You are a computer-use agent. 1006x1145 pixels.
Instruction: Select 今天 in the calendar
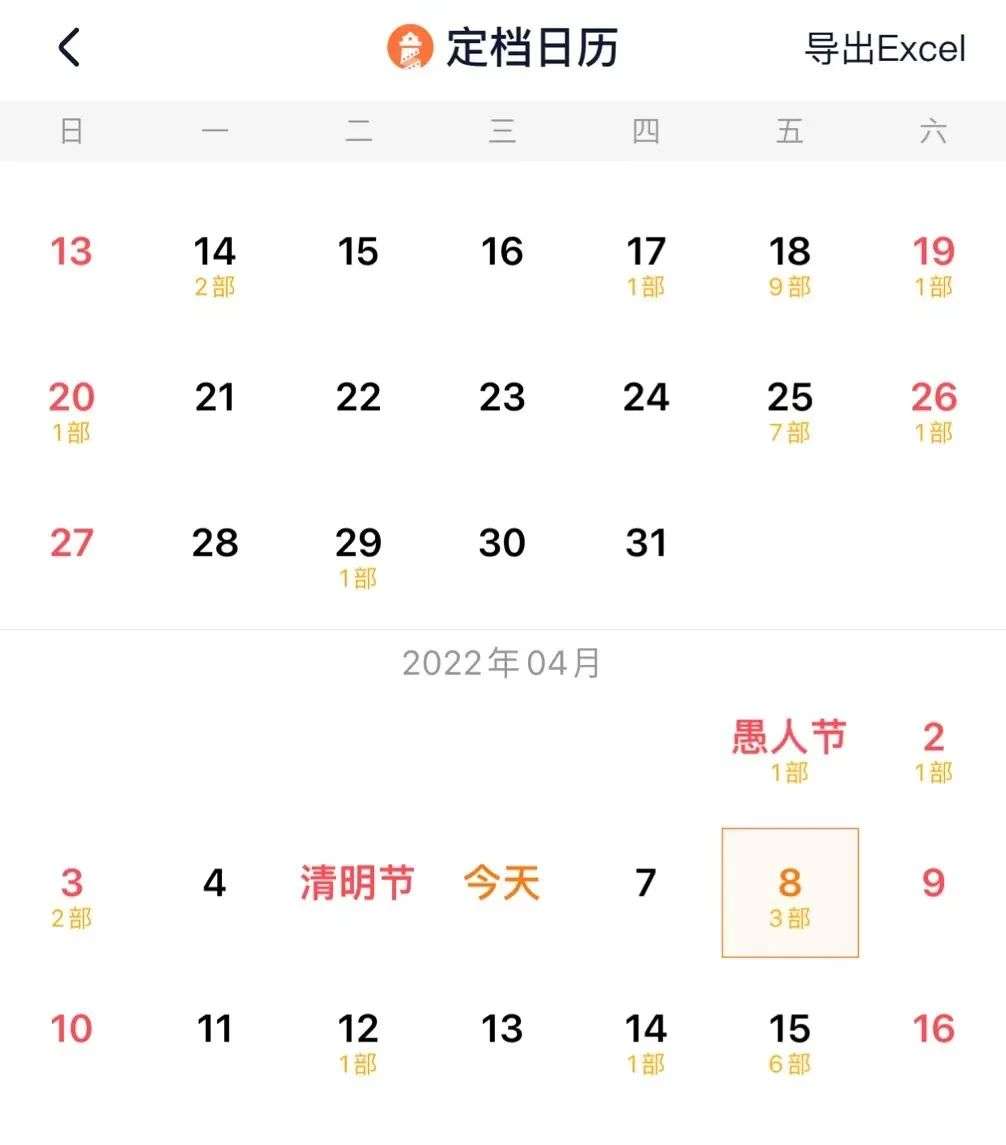[501, 884]
